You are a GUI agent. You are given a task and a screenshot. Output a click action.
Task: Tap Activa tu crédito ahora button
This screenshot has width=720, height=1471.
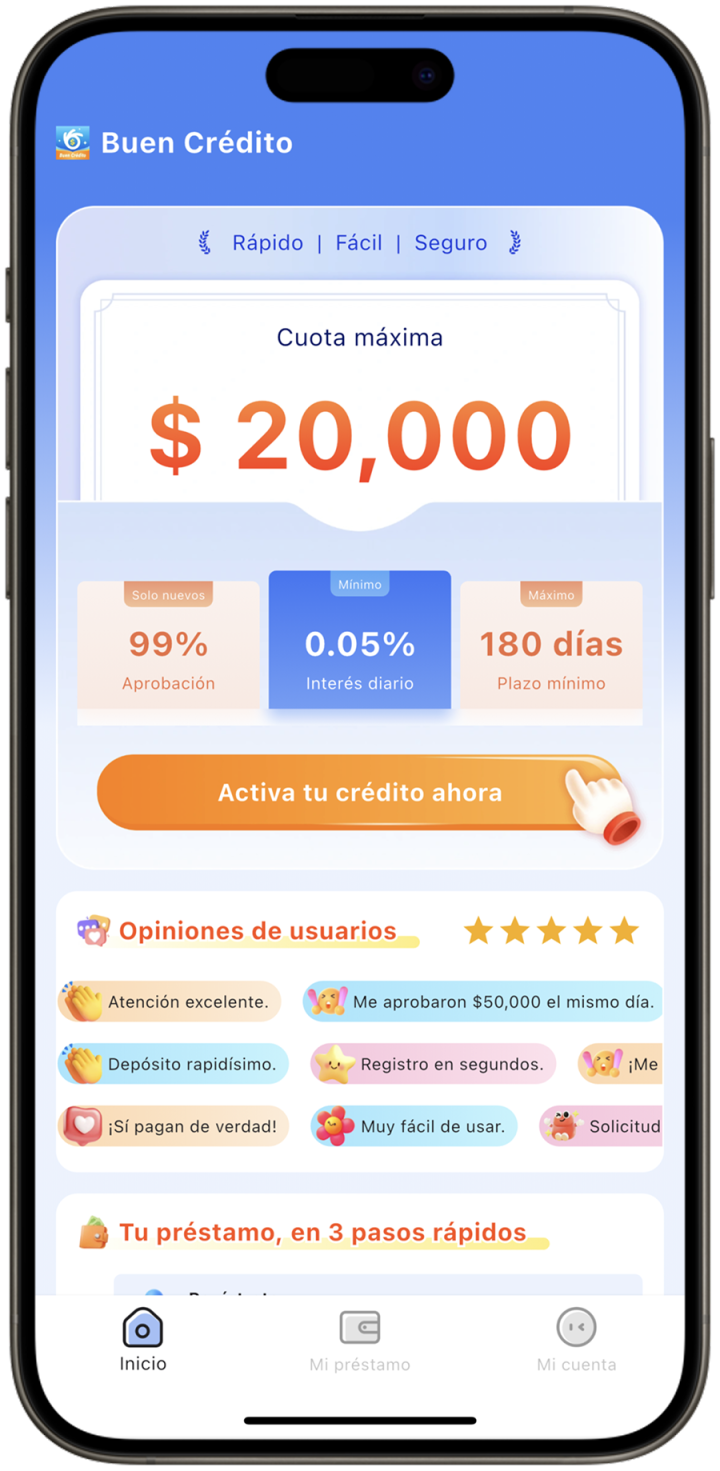click(x=360, y=792)
